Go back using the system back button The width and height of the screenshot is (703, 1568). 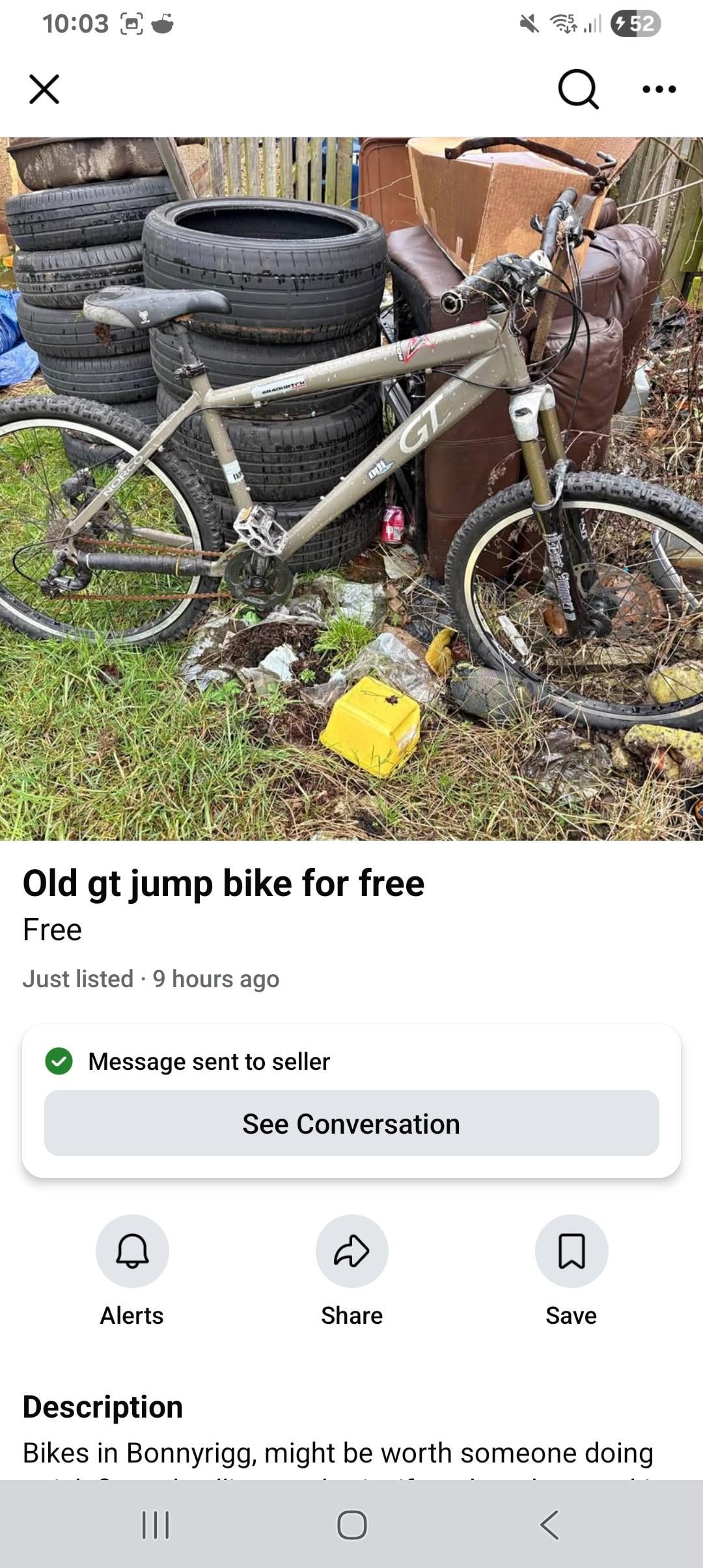(549, 1525)
